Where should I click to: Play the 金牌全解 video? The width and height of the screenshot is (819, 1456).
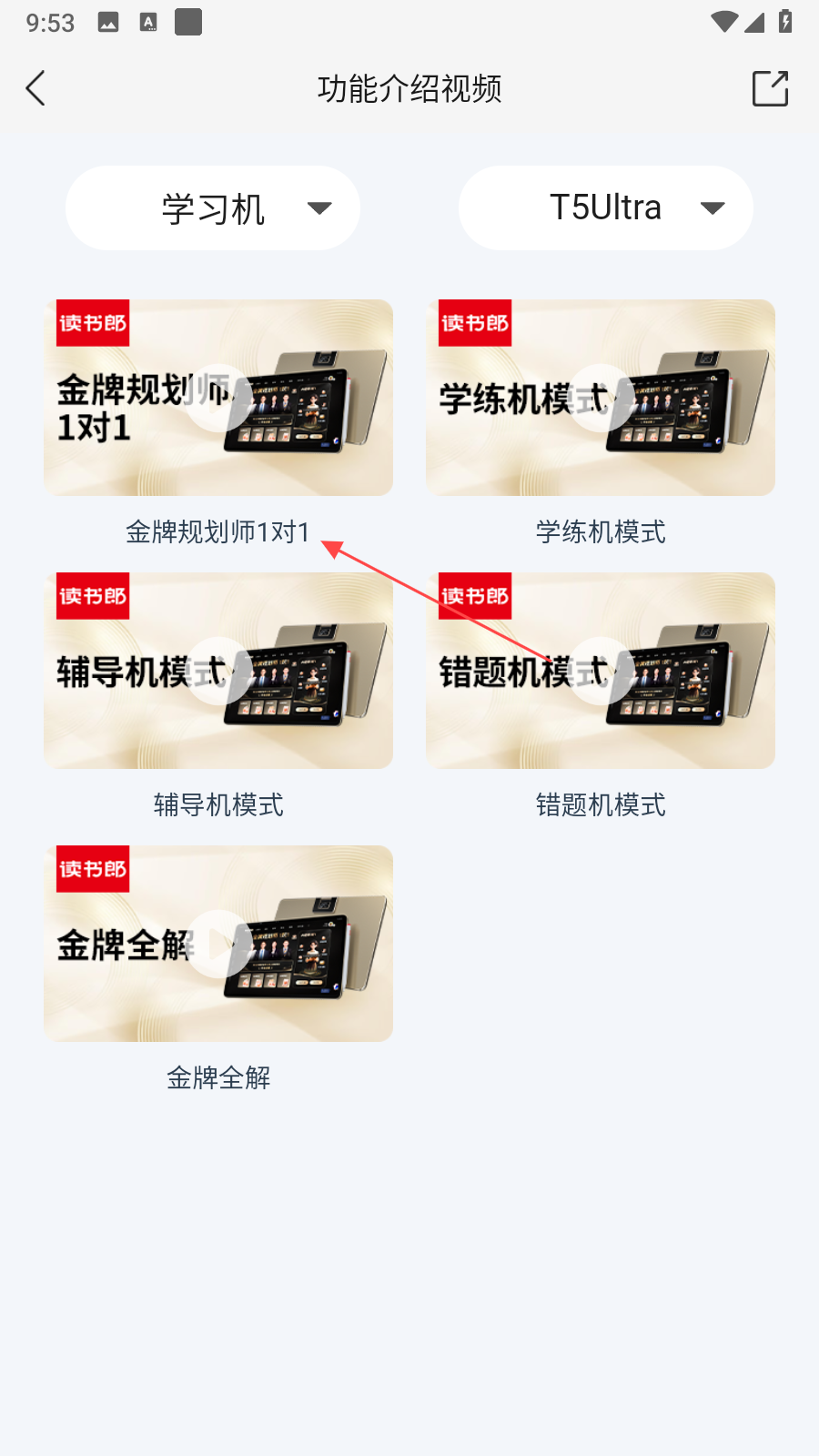(x=218, y=944)
